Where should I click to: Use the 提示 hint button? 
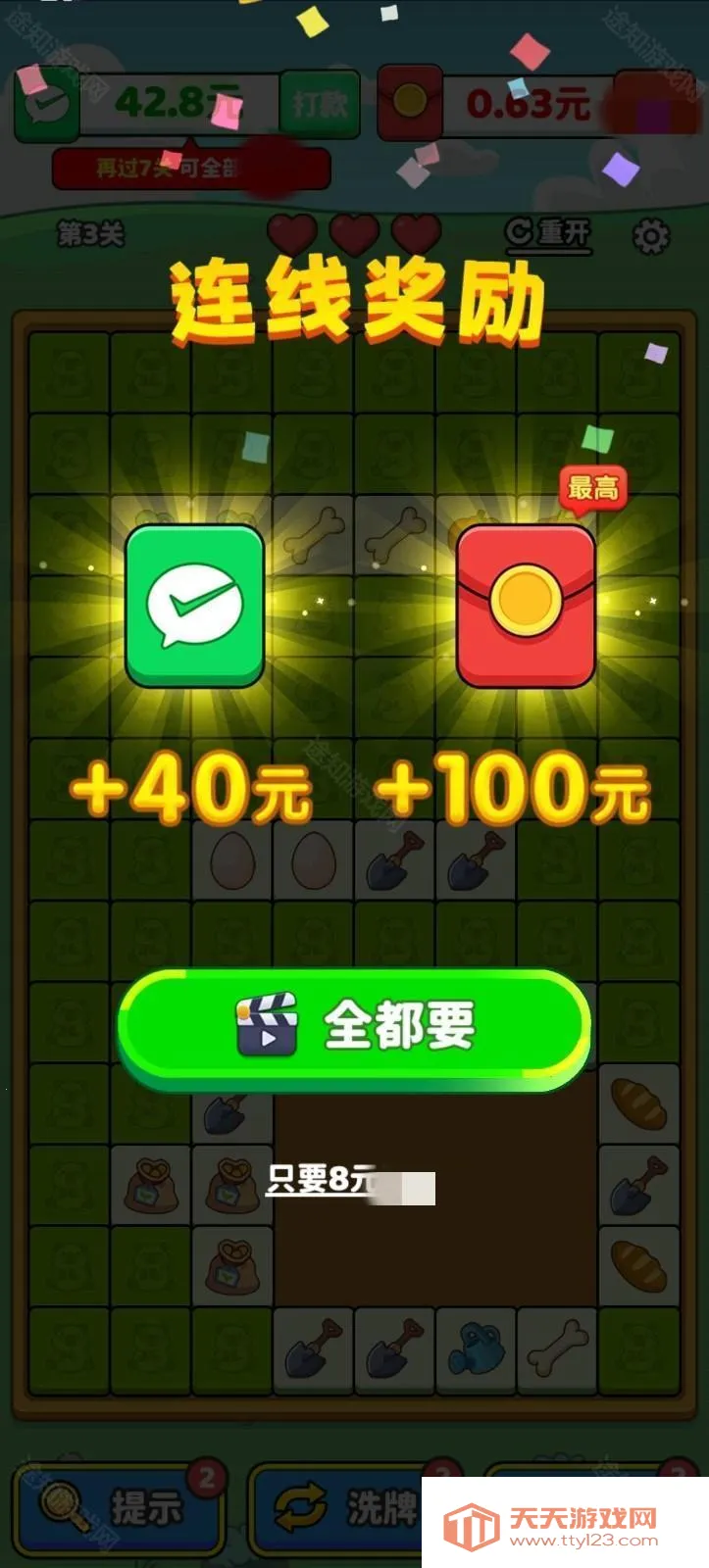pos(120,1507)
